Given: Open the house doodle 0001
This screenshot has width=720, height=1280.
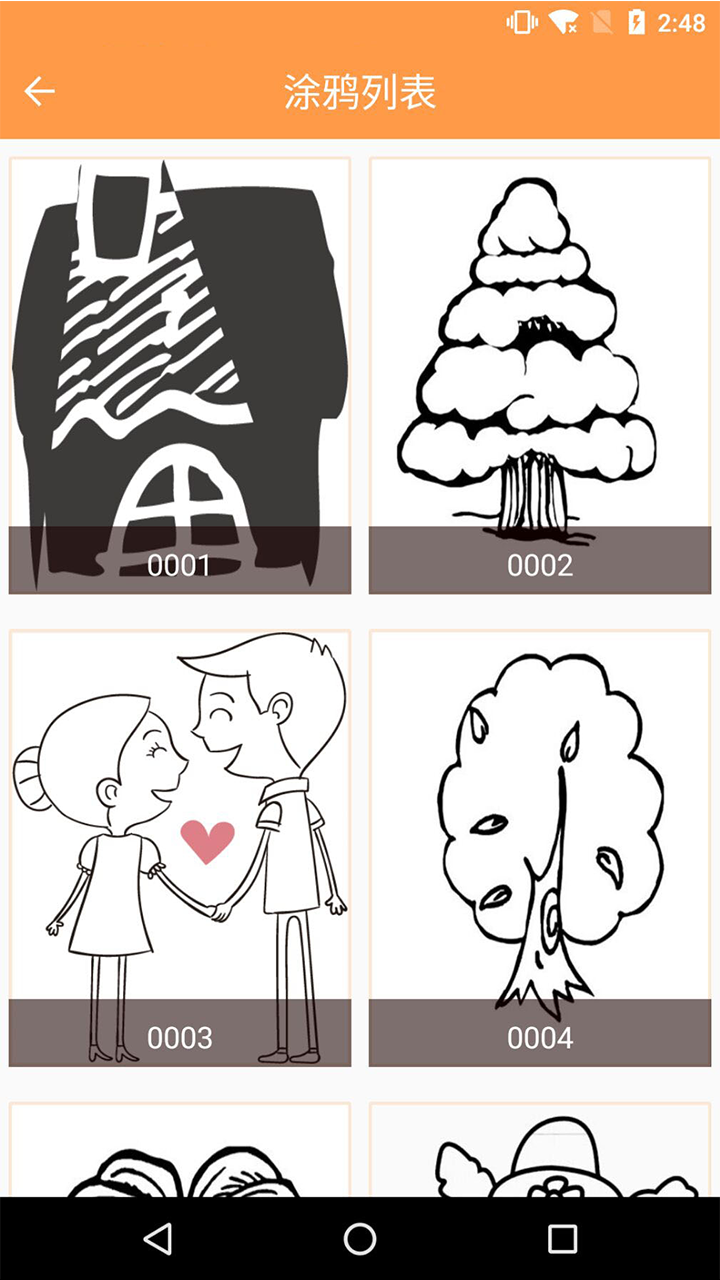Looking at the screenshot, I should tap(180, 375).
